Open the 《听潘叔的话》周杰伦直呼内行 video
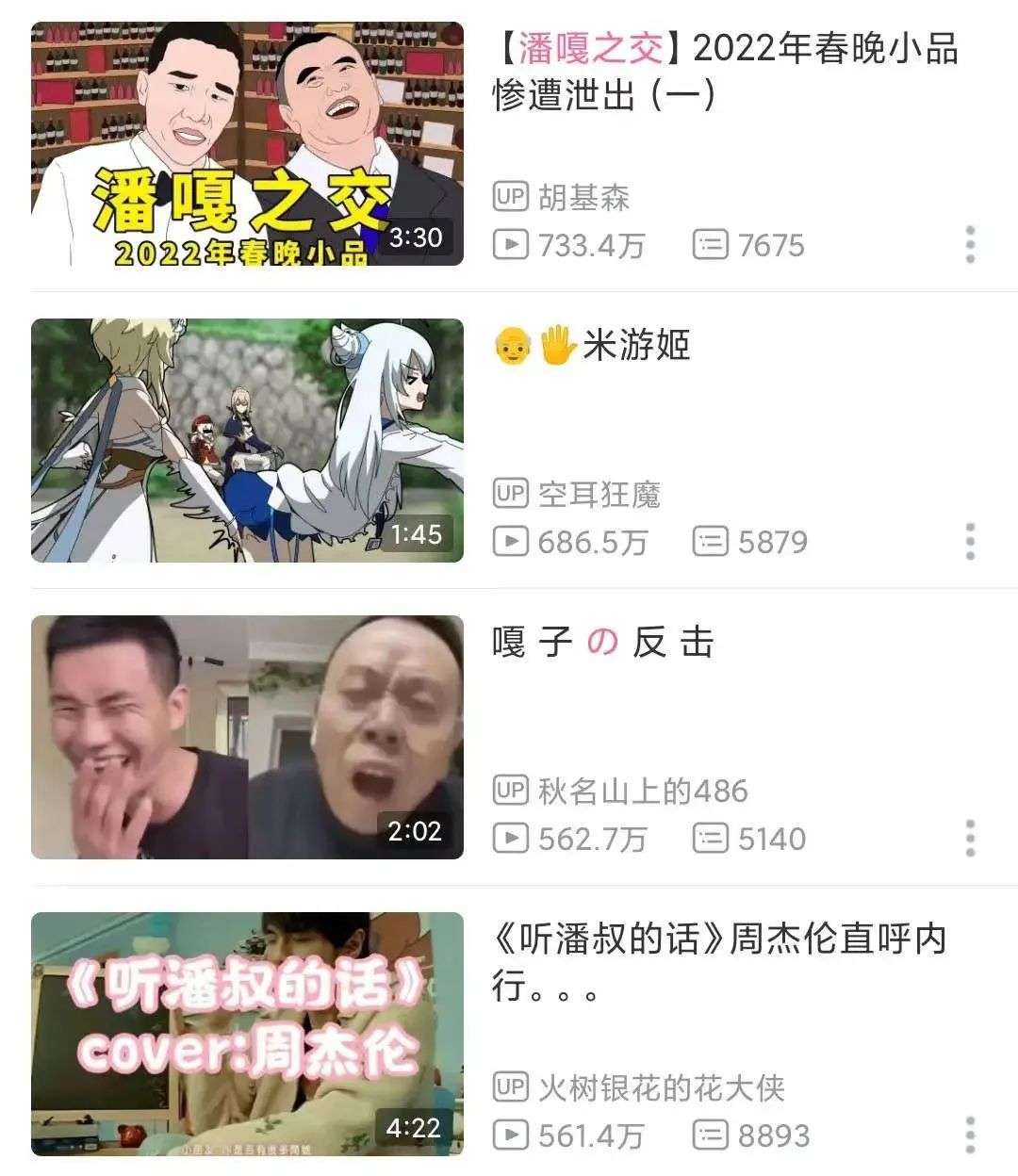Screen dimensions: 1018x1176 247,1035
